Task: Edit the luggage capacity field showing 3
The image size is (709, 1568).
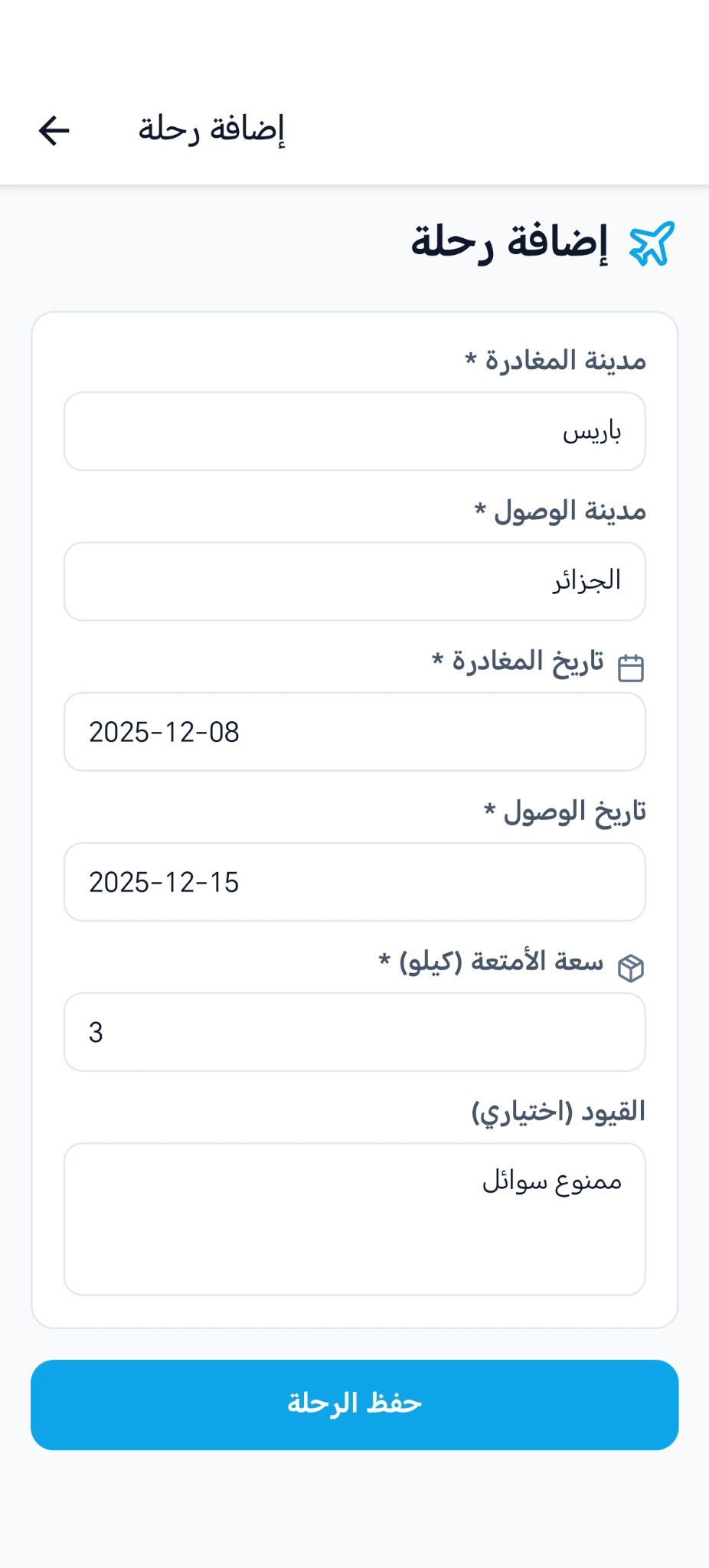Action: 354,1032
